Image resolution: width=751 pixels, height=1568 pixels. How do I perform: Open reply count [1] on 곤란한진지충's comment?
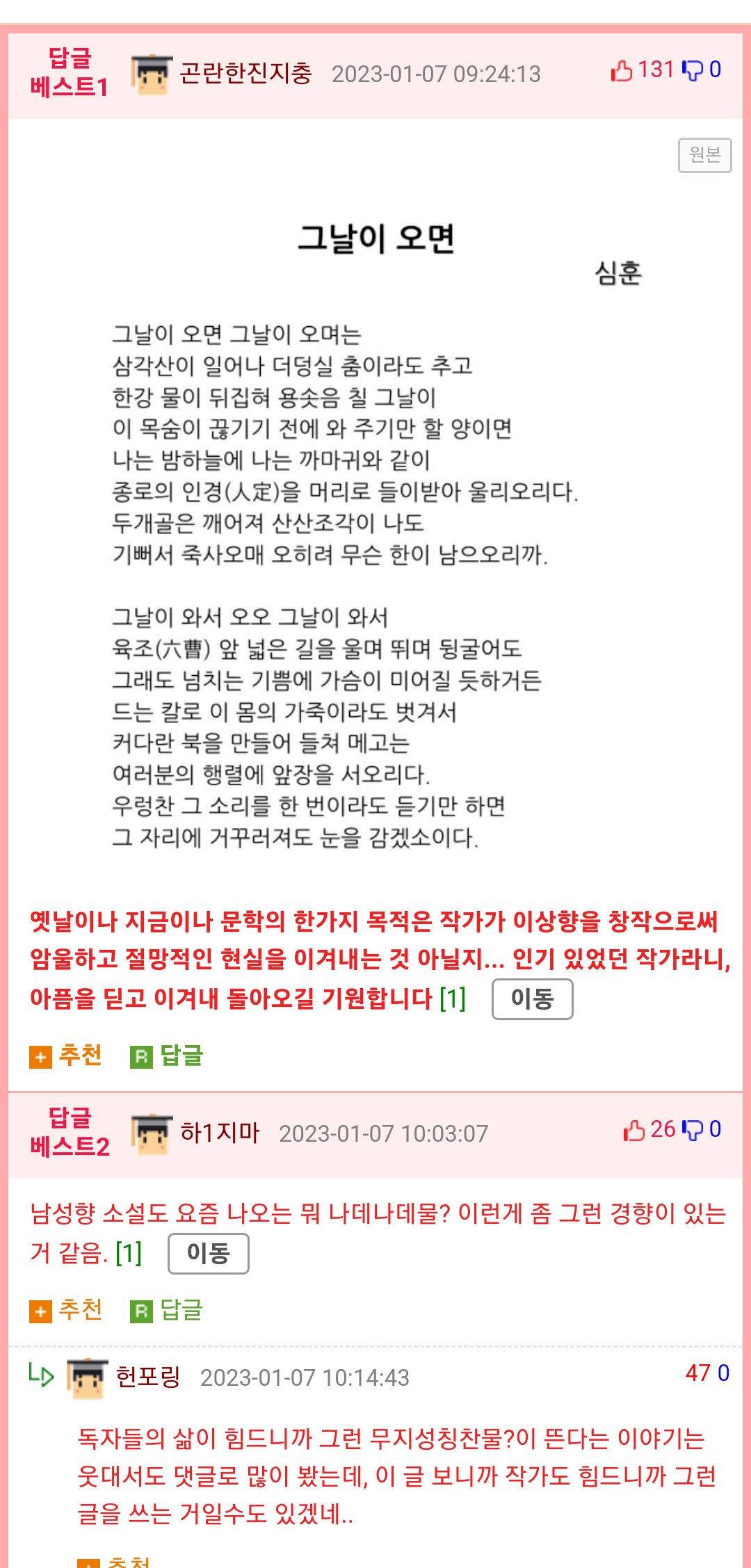point(453,999)
